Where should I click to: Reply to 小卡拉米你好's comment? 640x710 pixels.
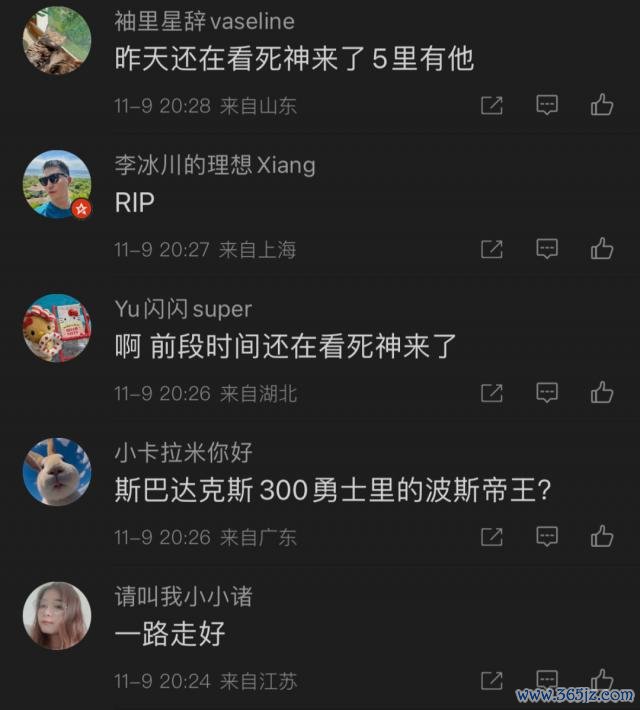coord(547,537)
